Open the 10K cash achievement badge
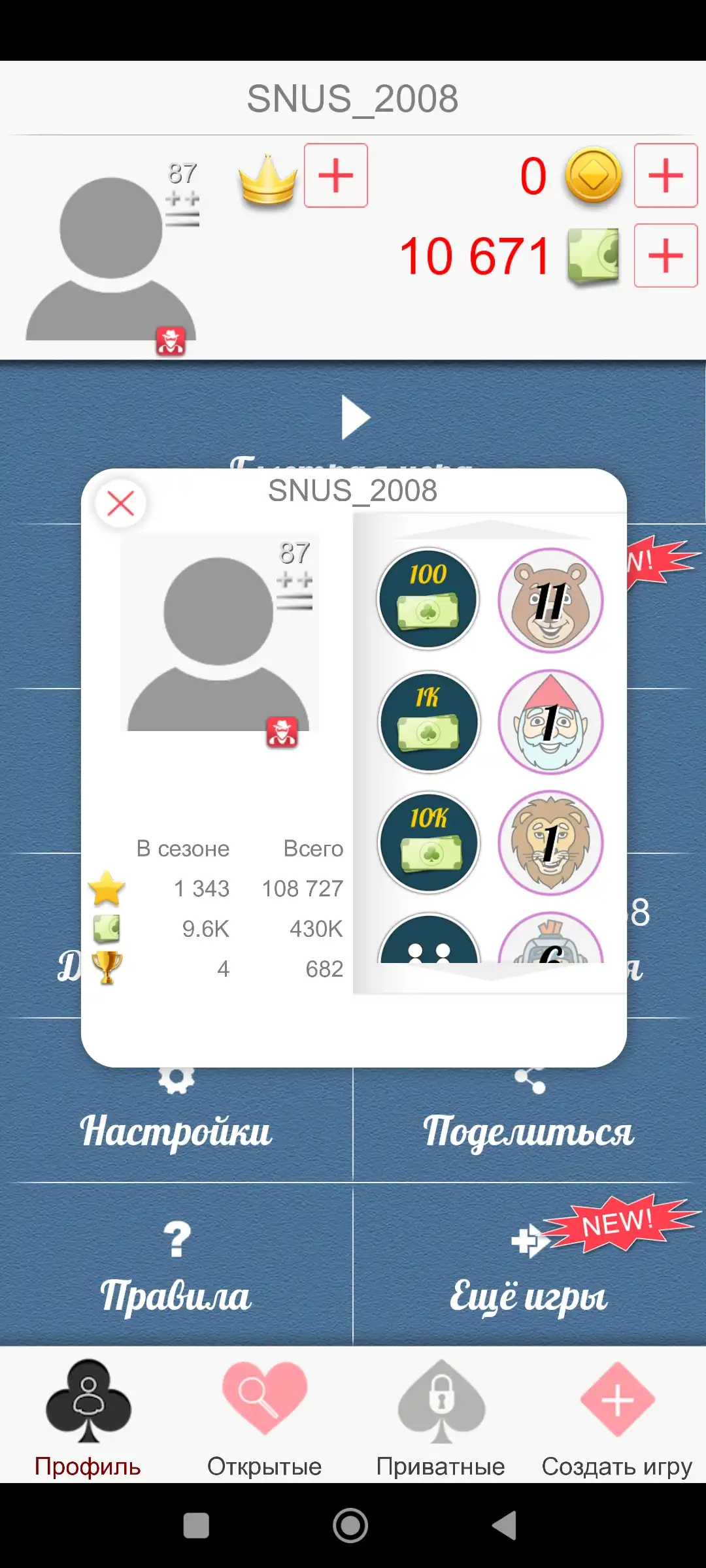Image resolution: width=706 pixels, height=1568 pixels. [429, 843]
